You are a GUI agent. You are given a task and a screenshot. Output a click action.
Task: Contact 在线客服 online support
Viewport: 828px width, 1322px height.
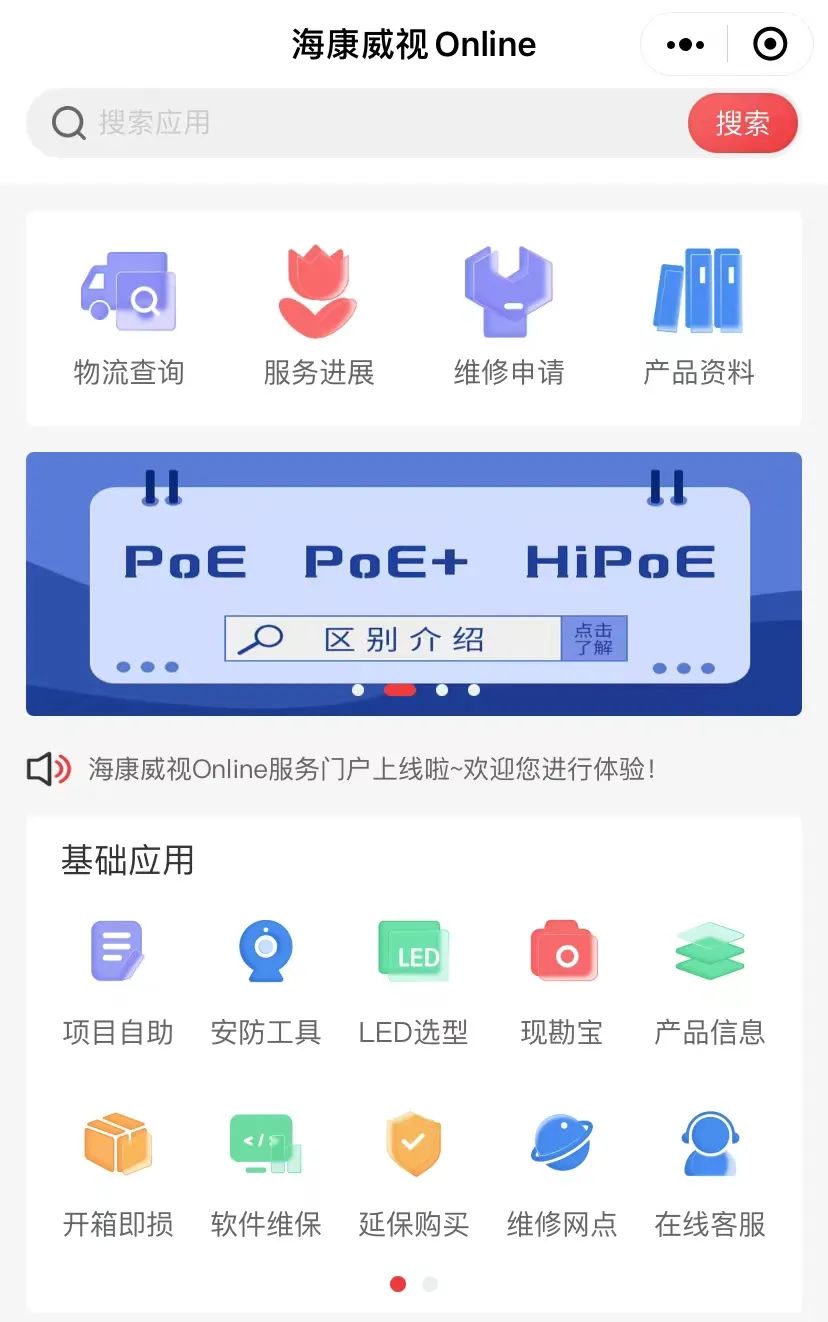click(710, 1174)
